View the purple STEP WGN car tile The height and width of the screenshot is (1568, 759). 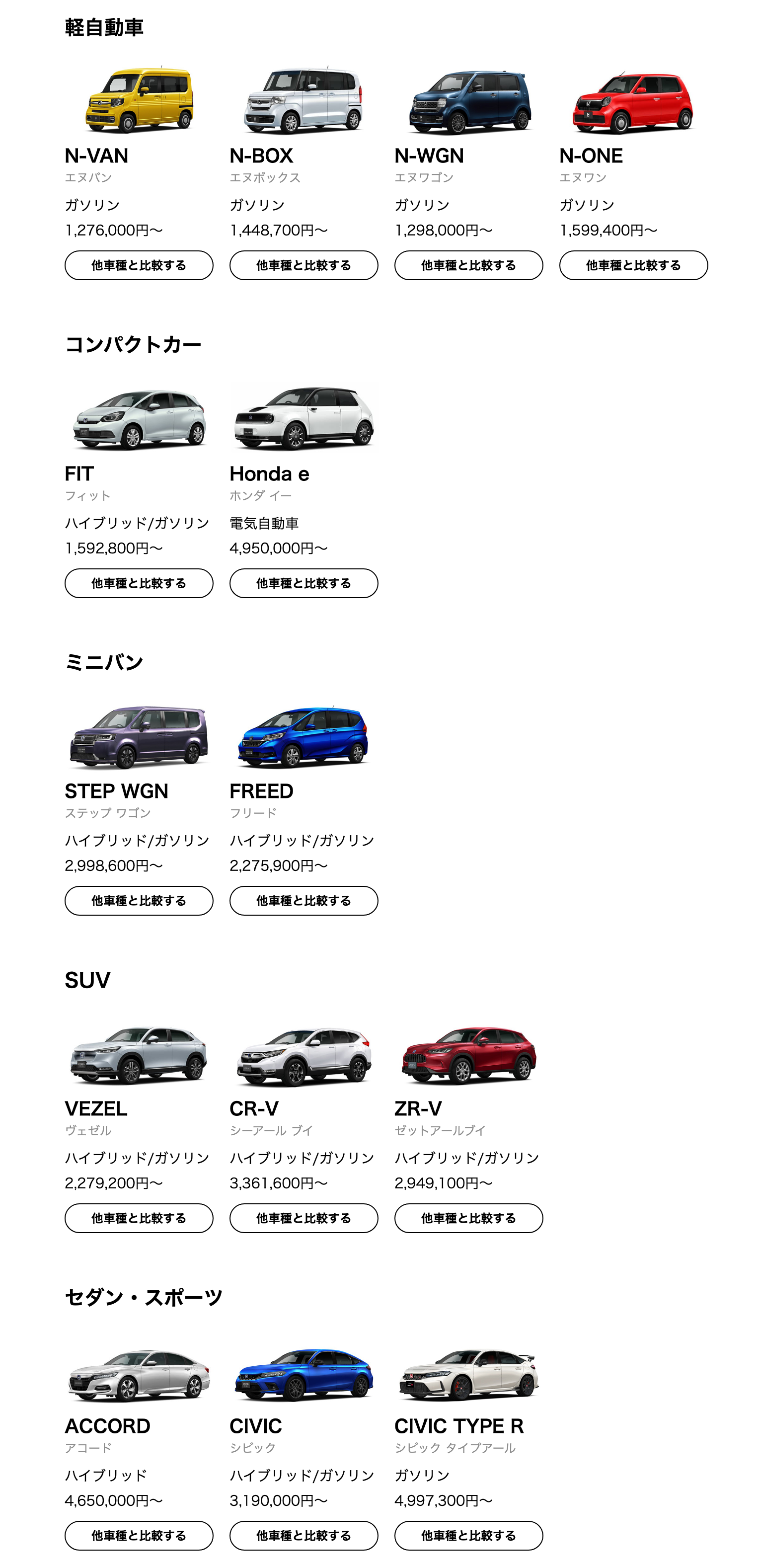coord(139,736)
